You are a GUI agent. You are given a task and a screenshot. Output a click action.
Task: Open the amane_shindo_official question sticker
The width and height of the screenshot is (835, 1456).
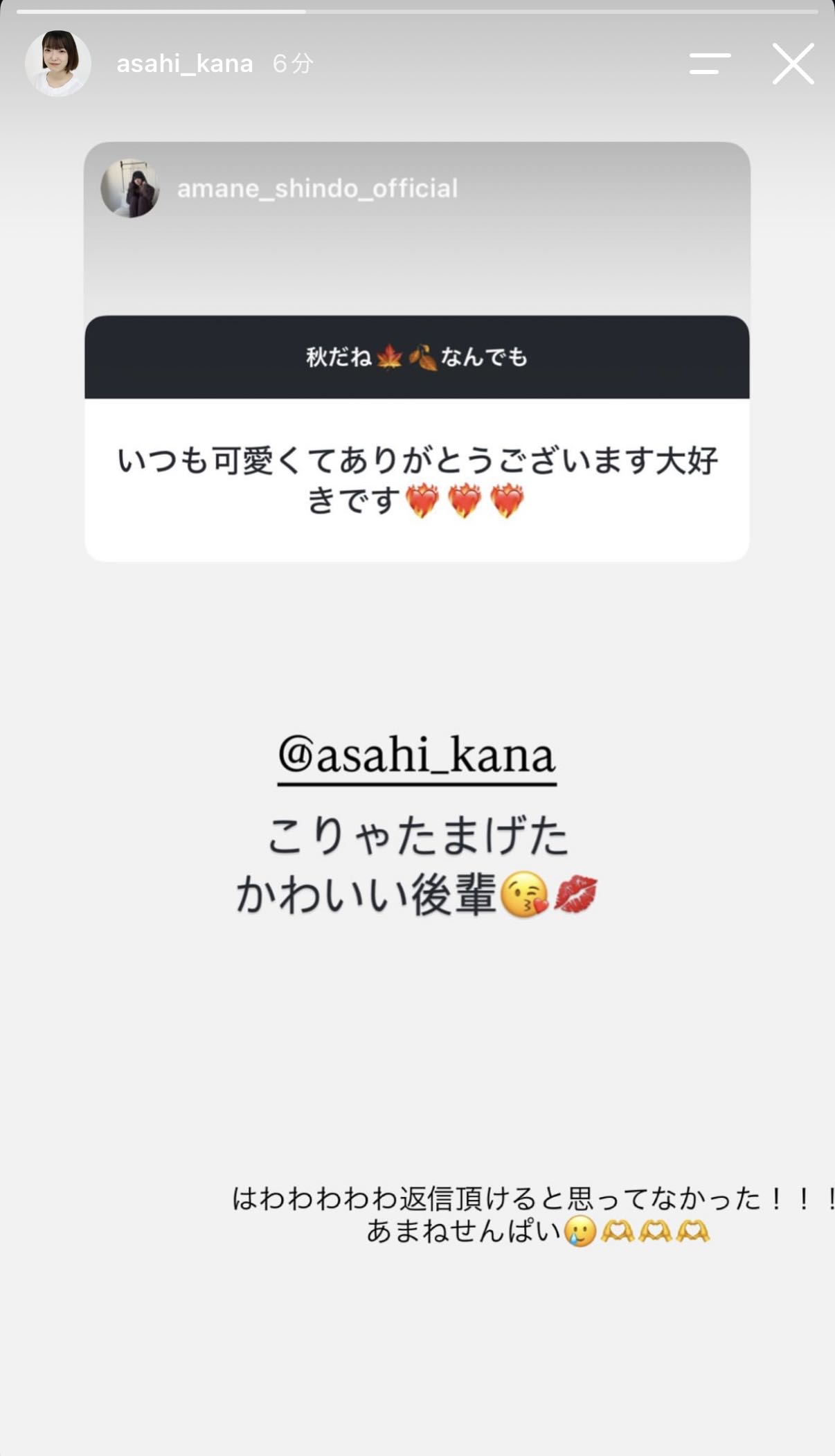[x=417, y=352]
